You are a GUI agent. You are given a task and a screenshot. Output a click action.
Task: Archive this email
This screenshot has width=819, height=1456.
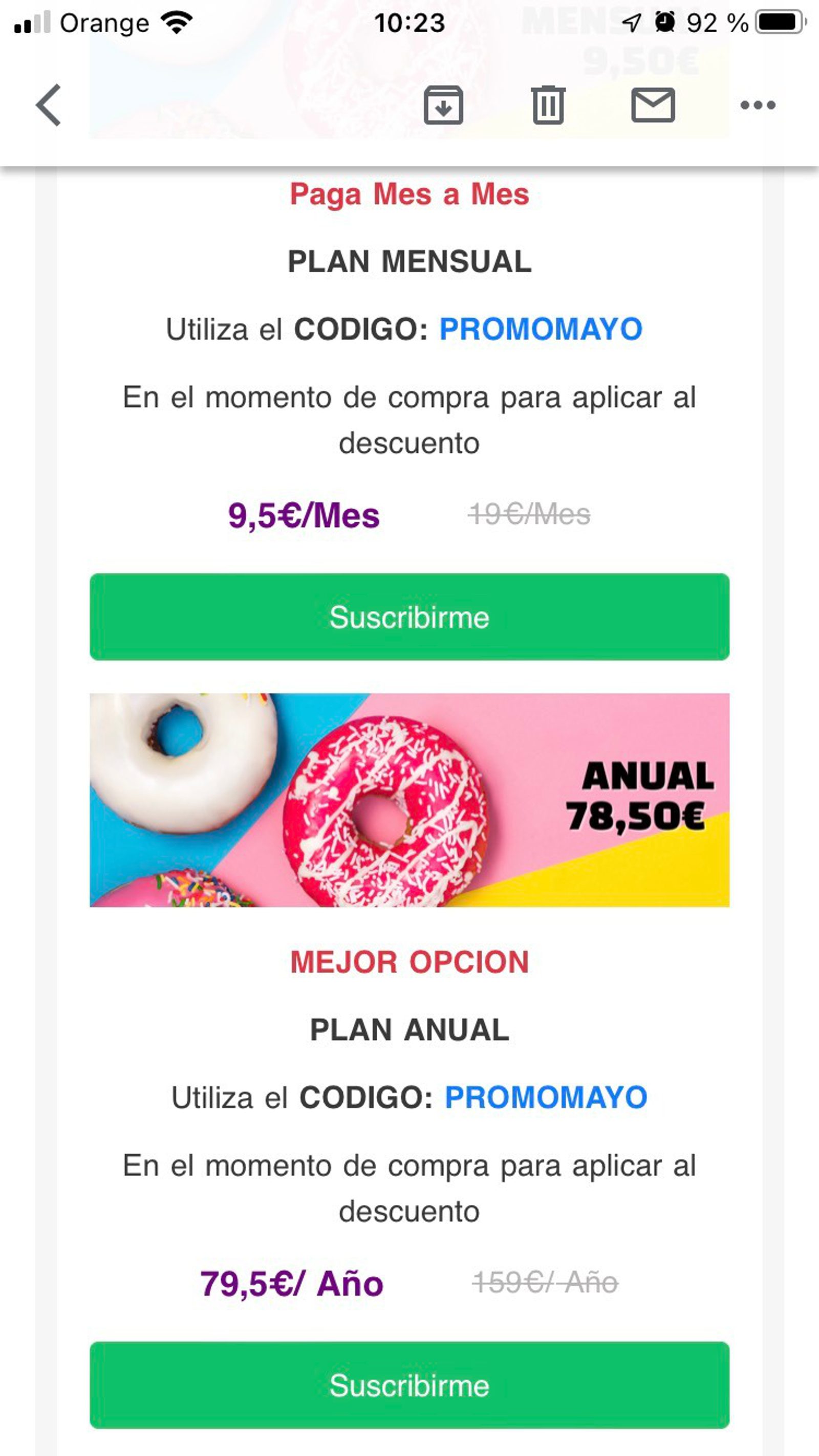coord(443,105)
